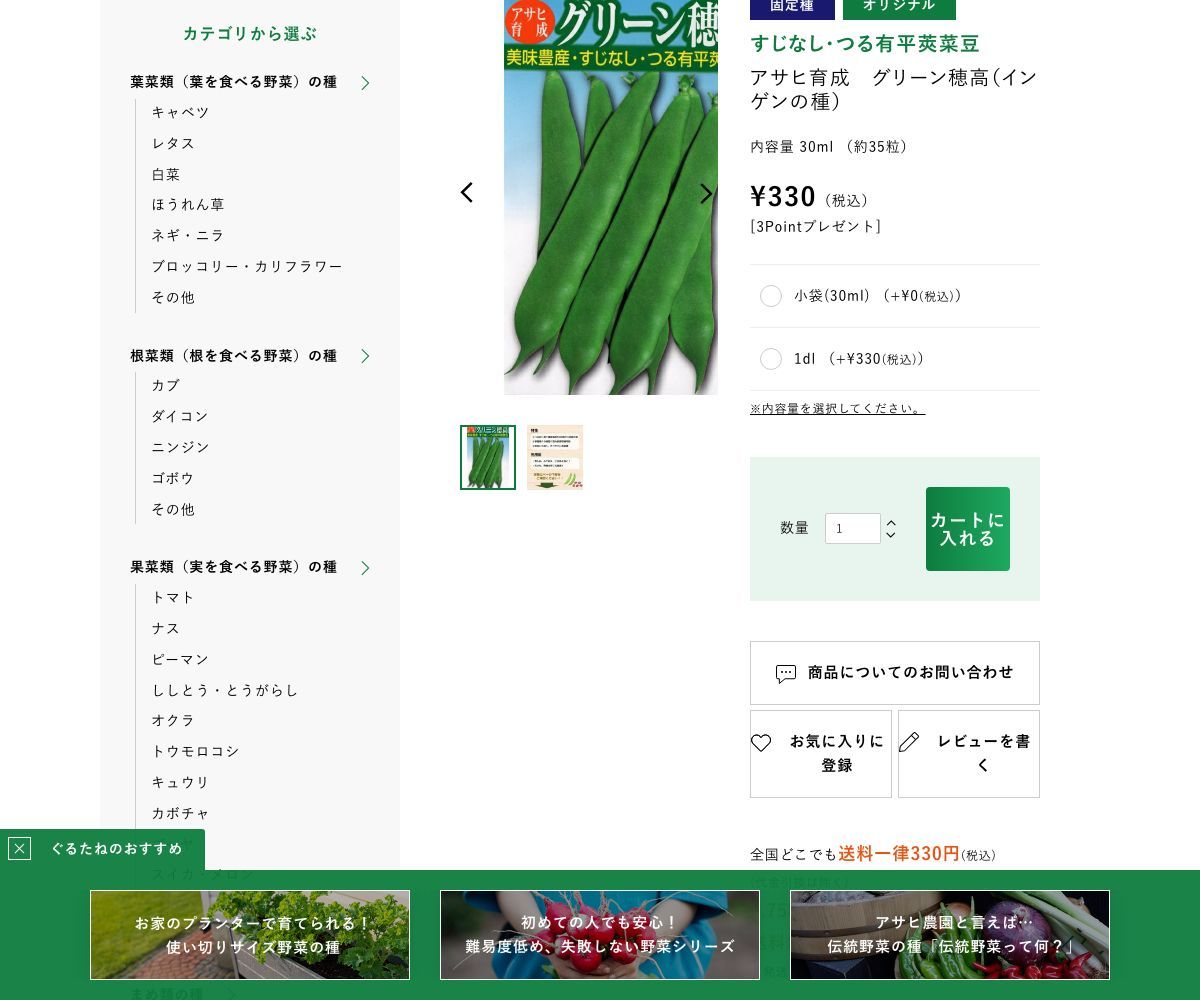The image size is (1200, 1000).
Task: Open 根菜類(根を食べる野菜)の種 category
Action: coord(234,356)
